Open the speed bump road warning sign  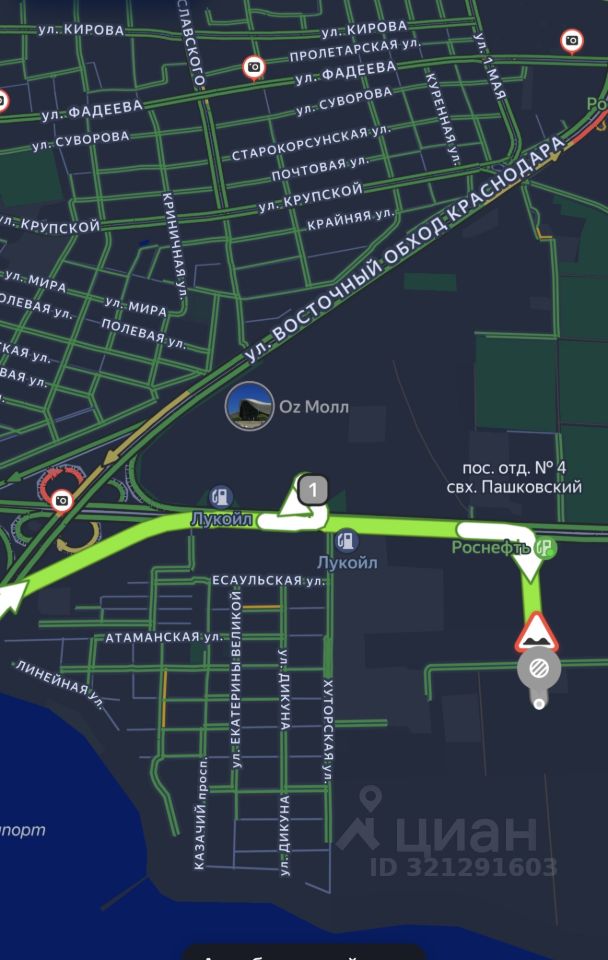(537, 633)
